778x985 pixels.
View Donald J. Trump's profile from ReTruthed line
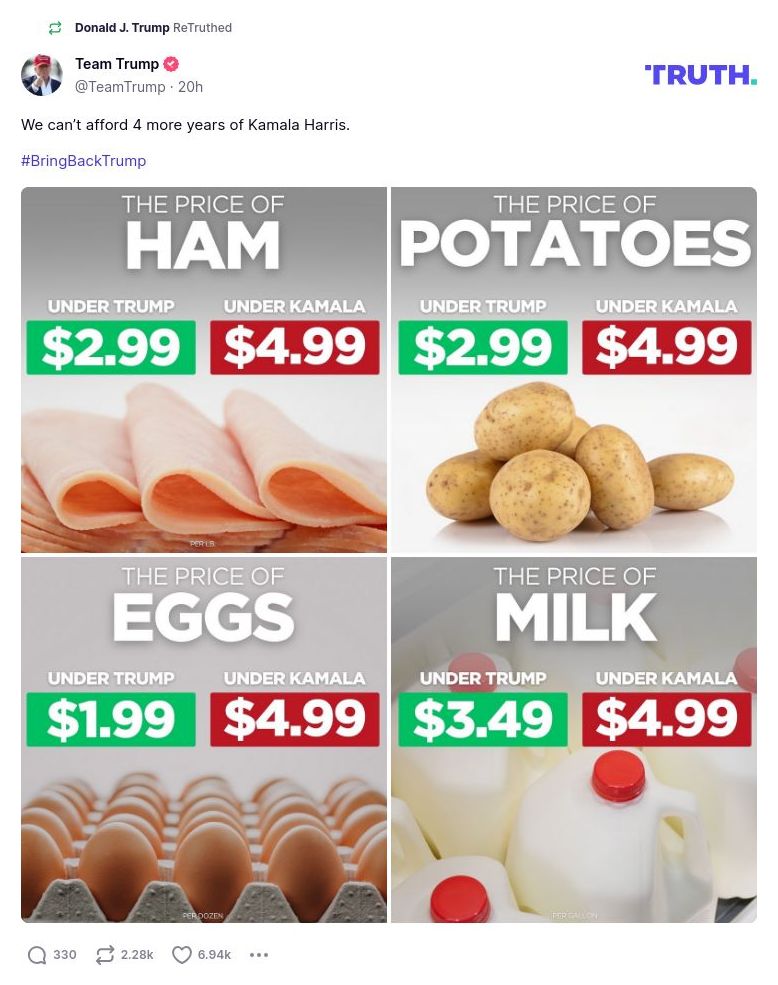(121, 28)
